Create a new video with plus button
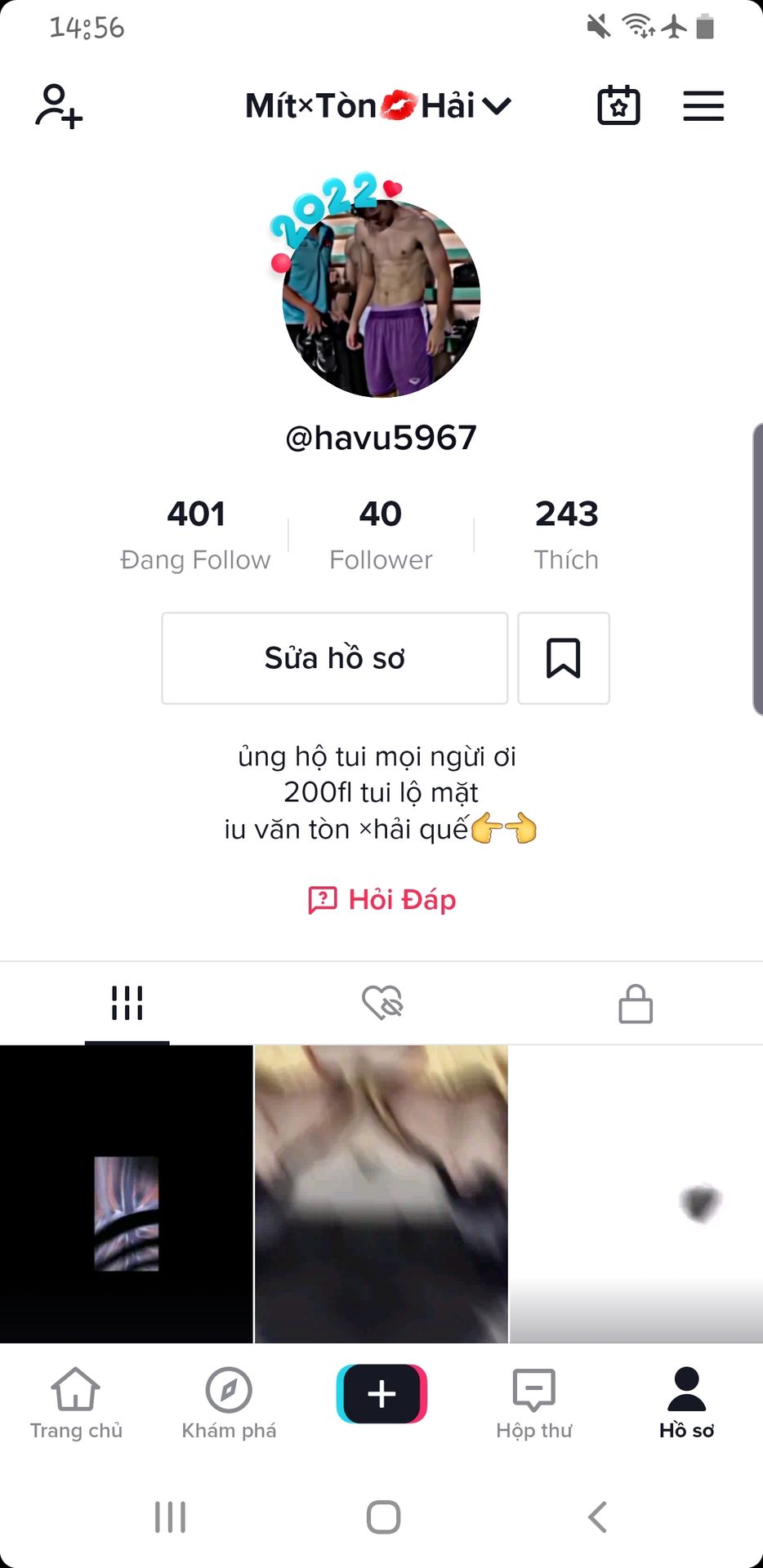Image resolution: width=763 pixels, height=1568 pixels. pos(381,1394)
